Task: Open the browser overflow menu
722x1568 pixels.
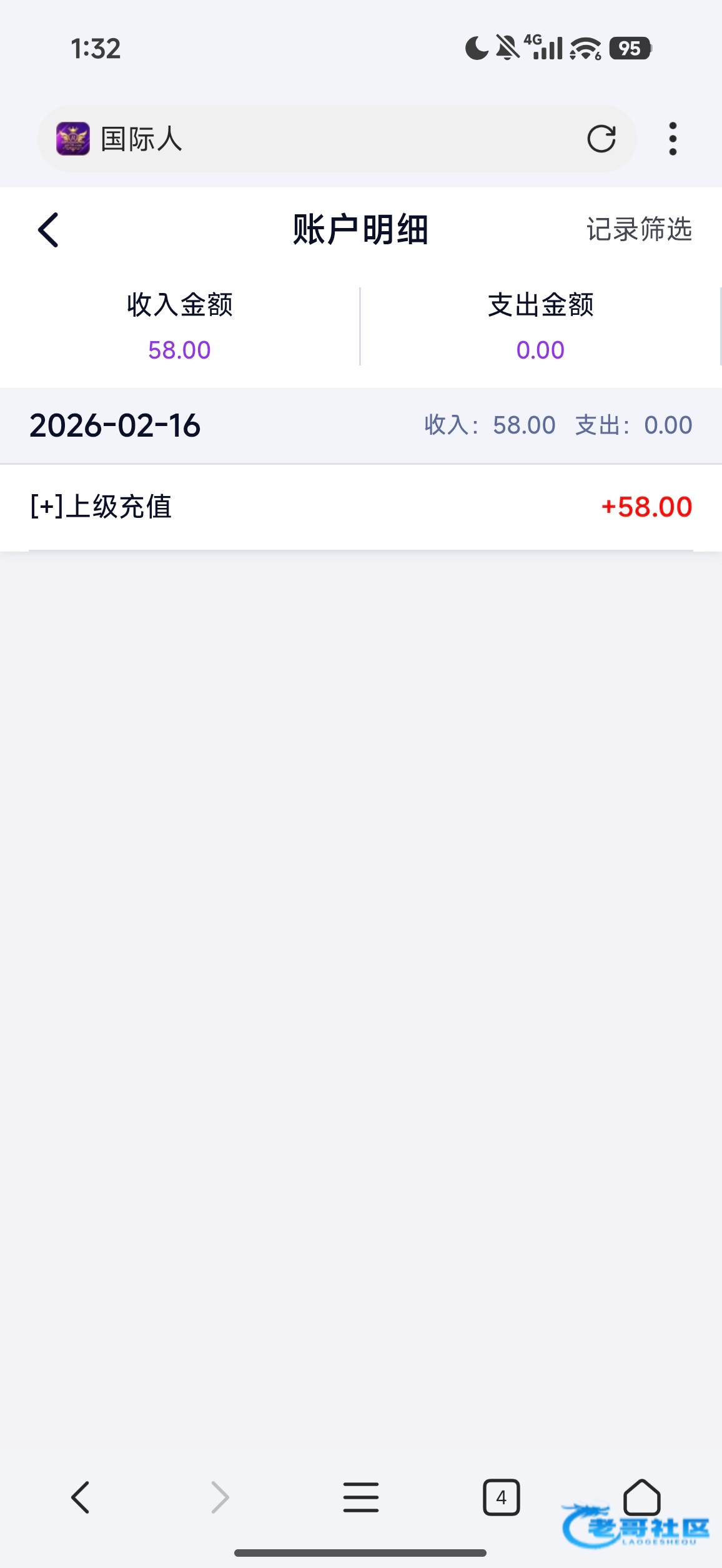Action: (x=673, y=139)
